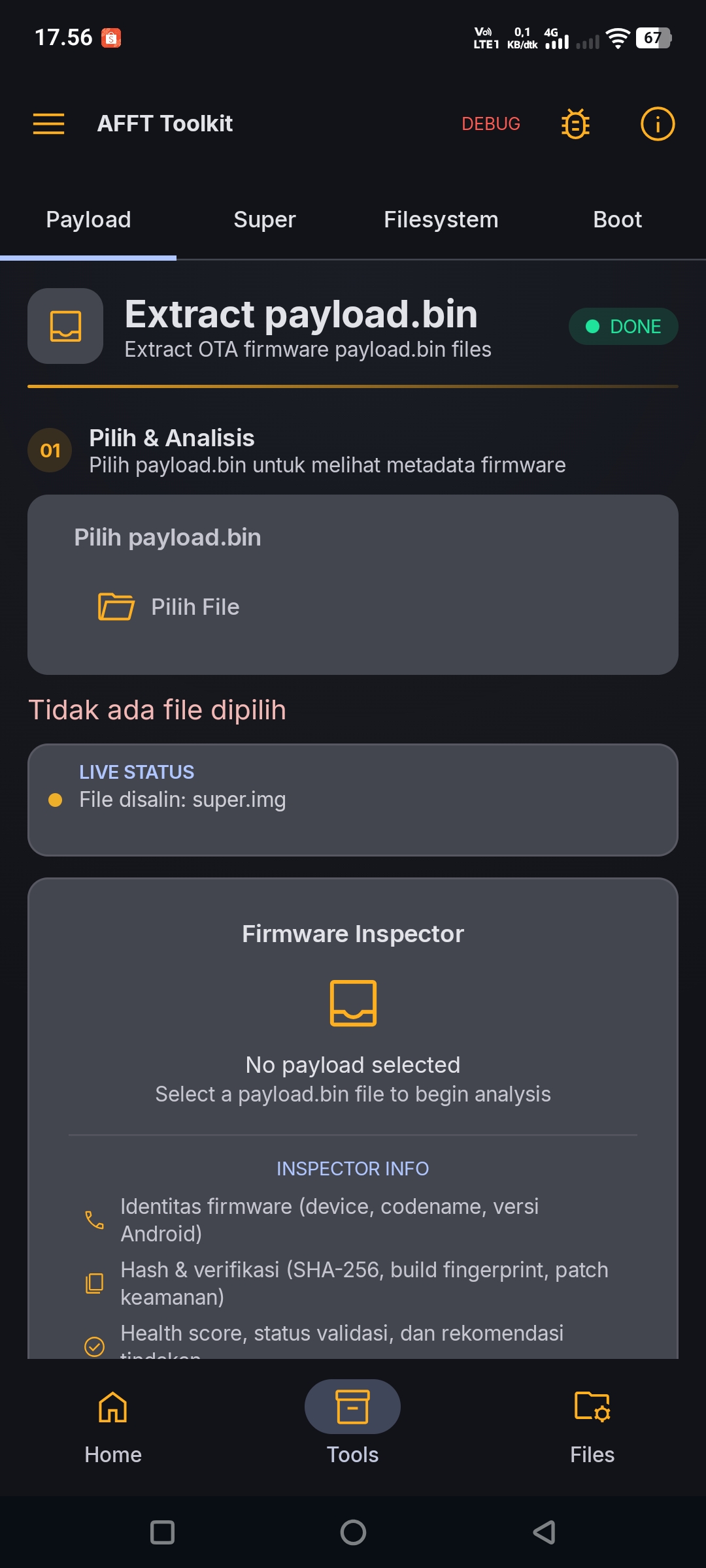Open the debug bug icon
This screenshot has height=1568, width=706.
click(575, 123)
